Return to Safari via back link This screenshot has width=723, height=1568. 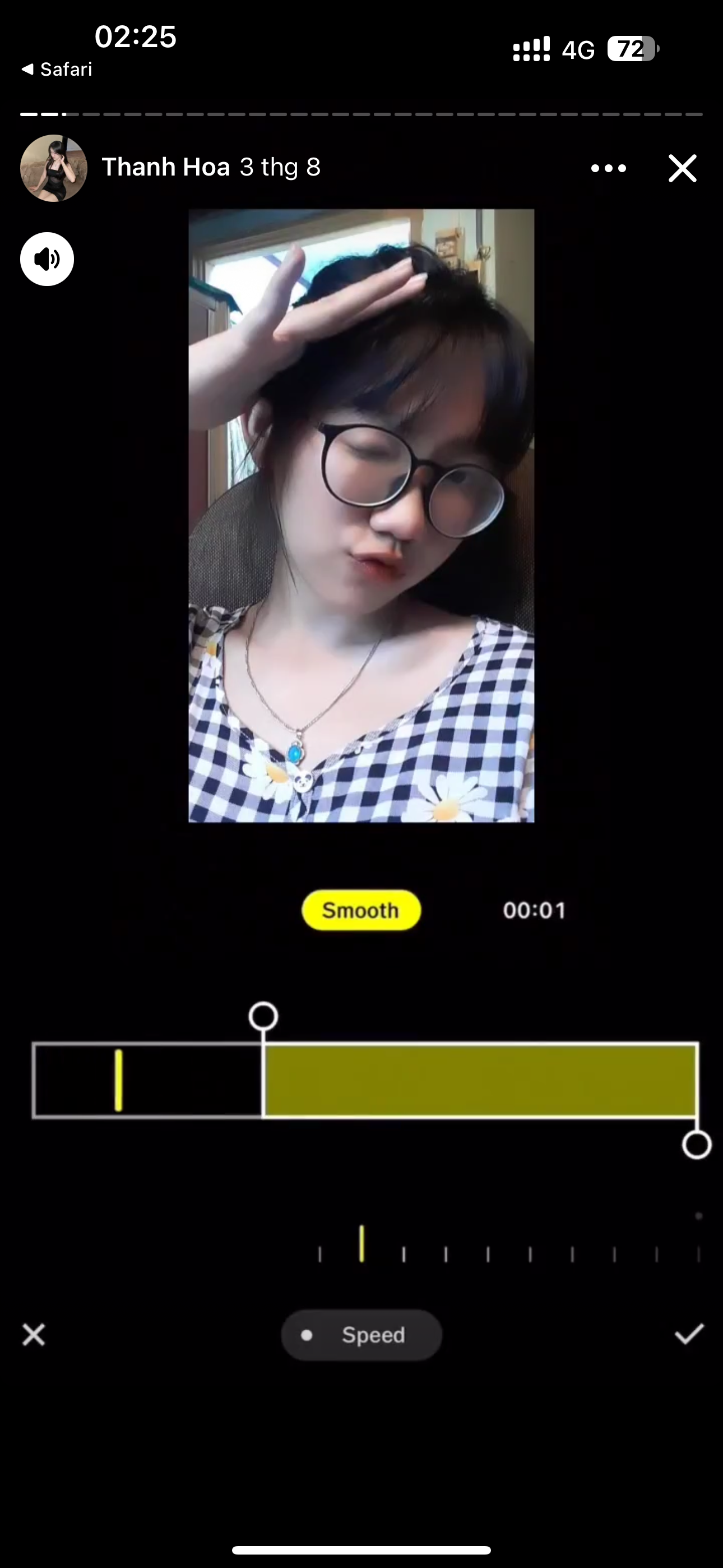point(57,70)
